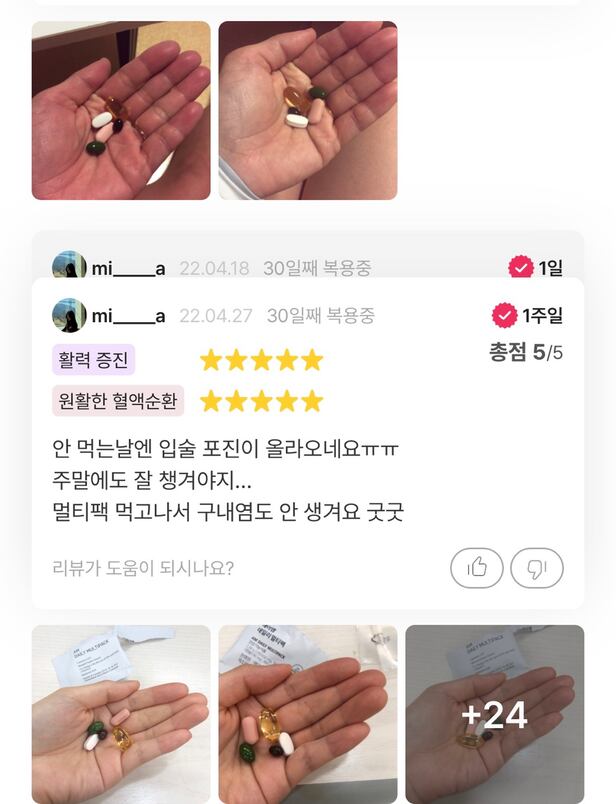The image size is (616, 804).
Task: Open top review photo with brown wall background
Action: pyautogui.click(x=121, y=110)
